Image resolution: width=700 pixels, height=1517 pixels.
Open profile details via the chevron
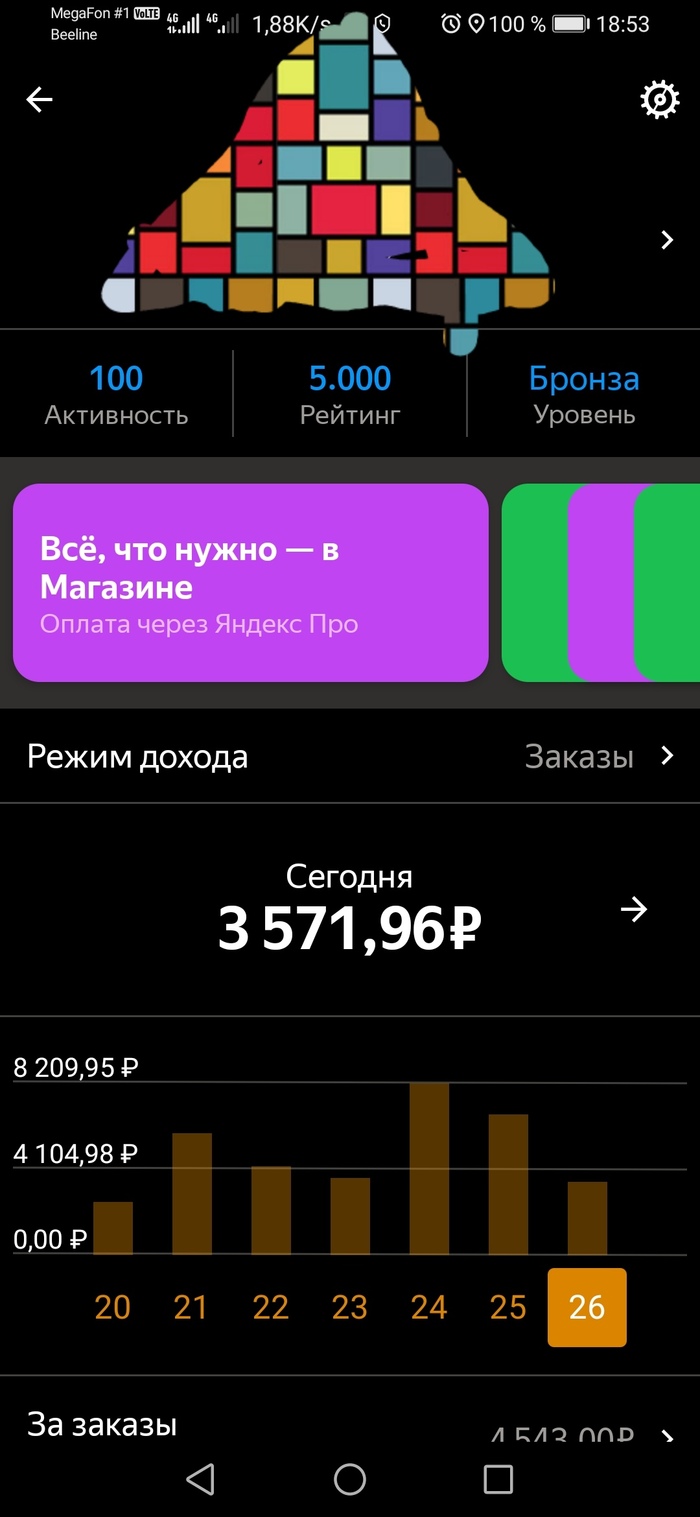point(667,240)
